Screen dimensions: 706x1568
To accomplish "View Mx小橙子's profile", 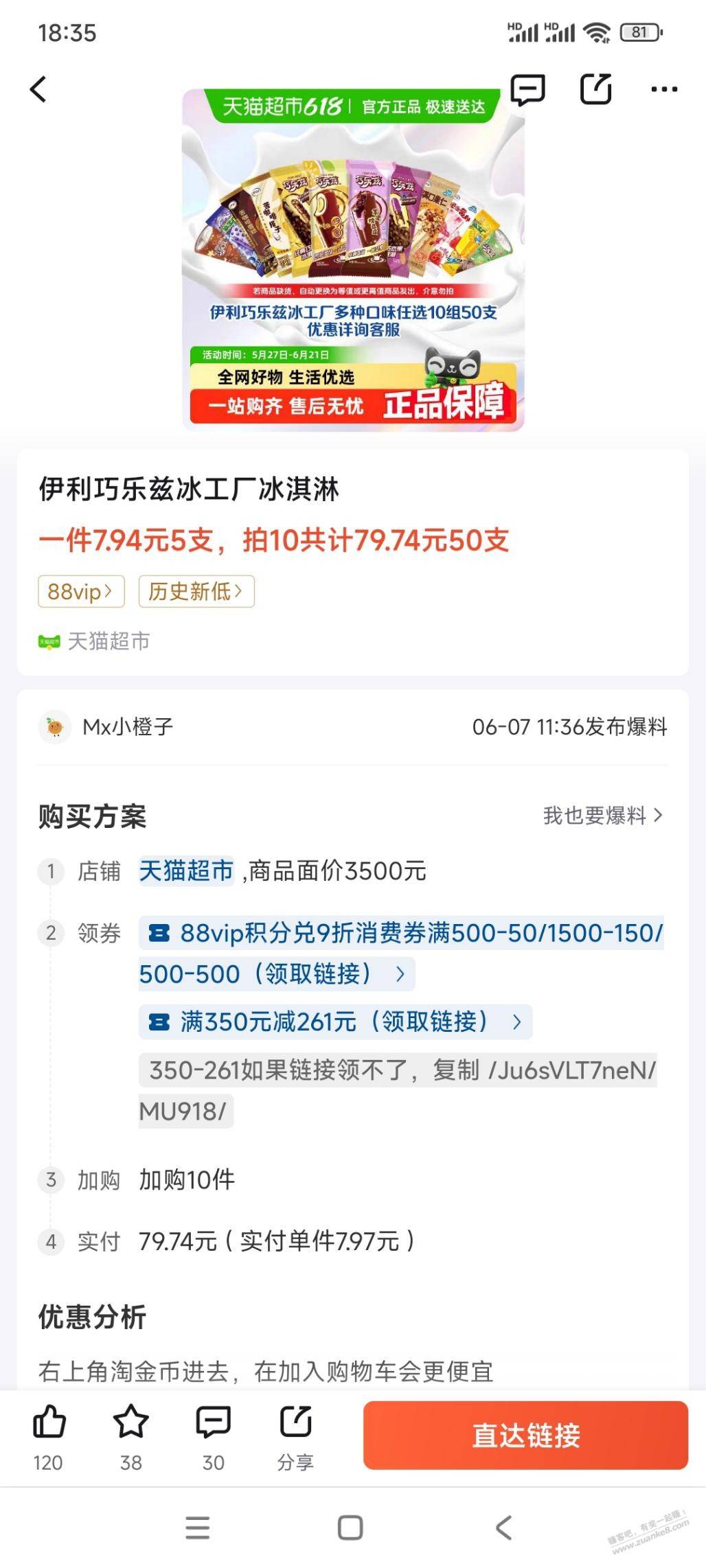I will [106, 726].
